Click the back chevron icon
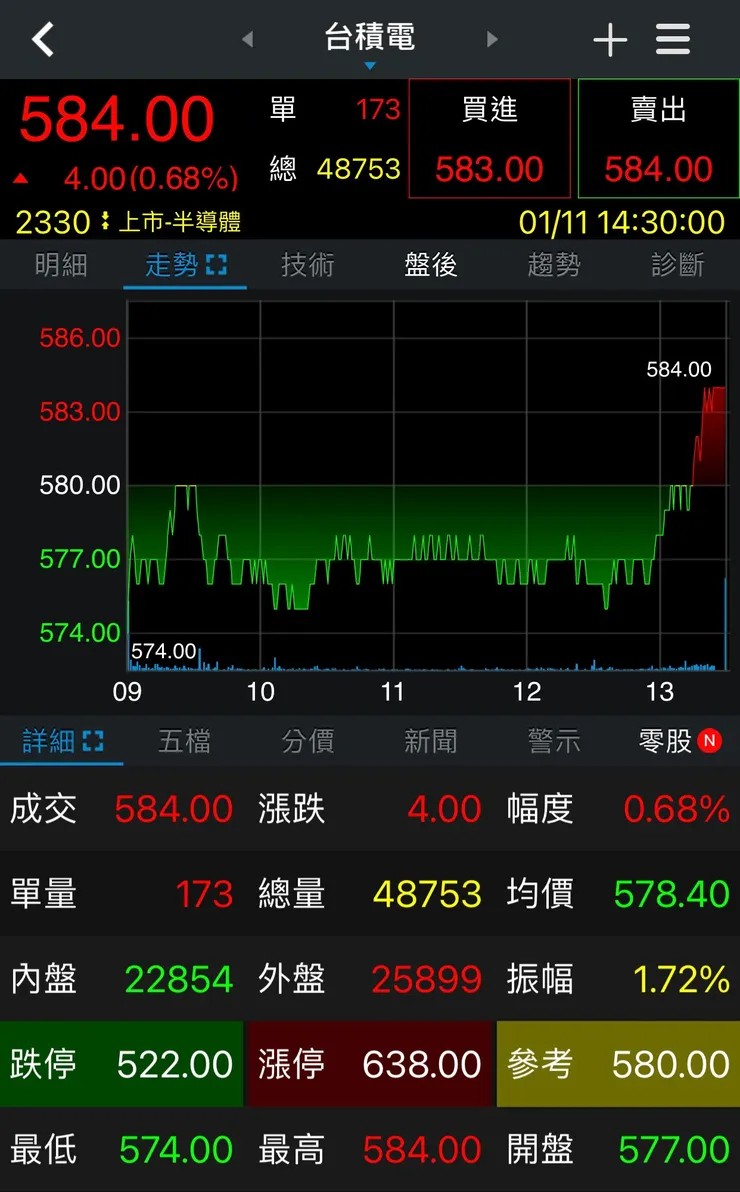740x1192 pixels. coord(42,38)
